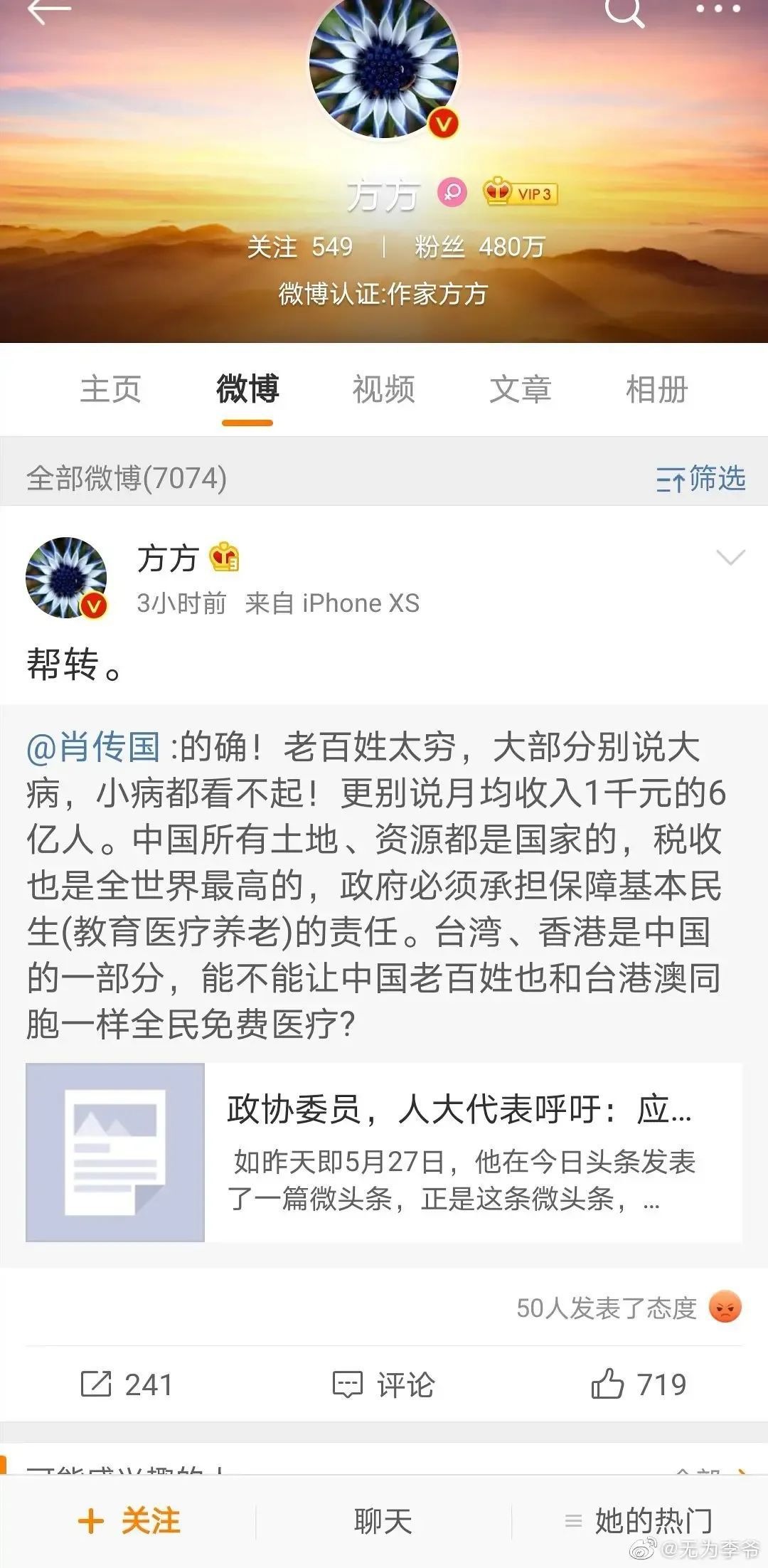
Task: Tap the crown badge next to 方方
Action: click(224, 558)
